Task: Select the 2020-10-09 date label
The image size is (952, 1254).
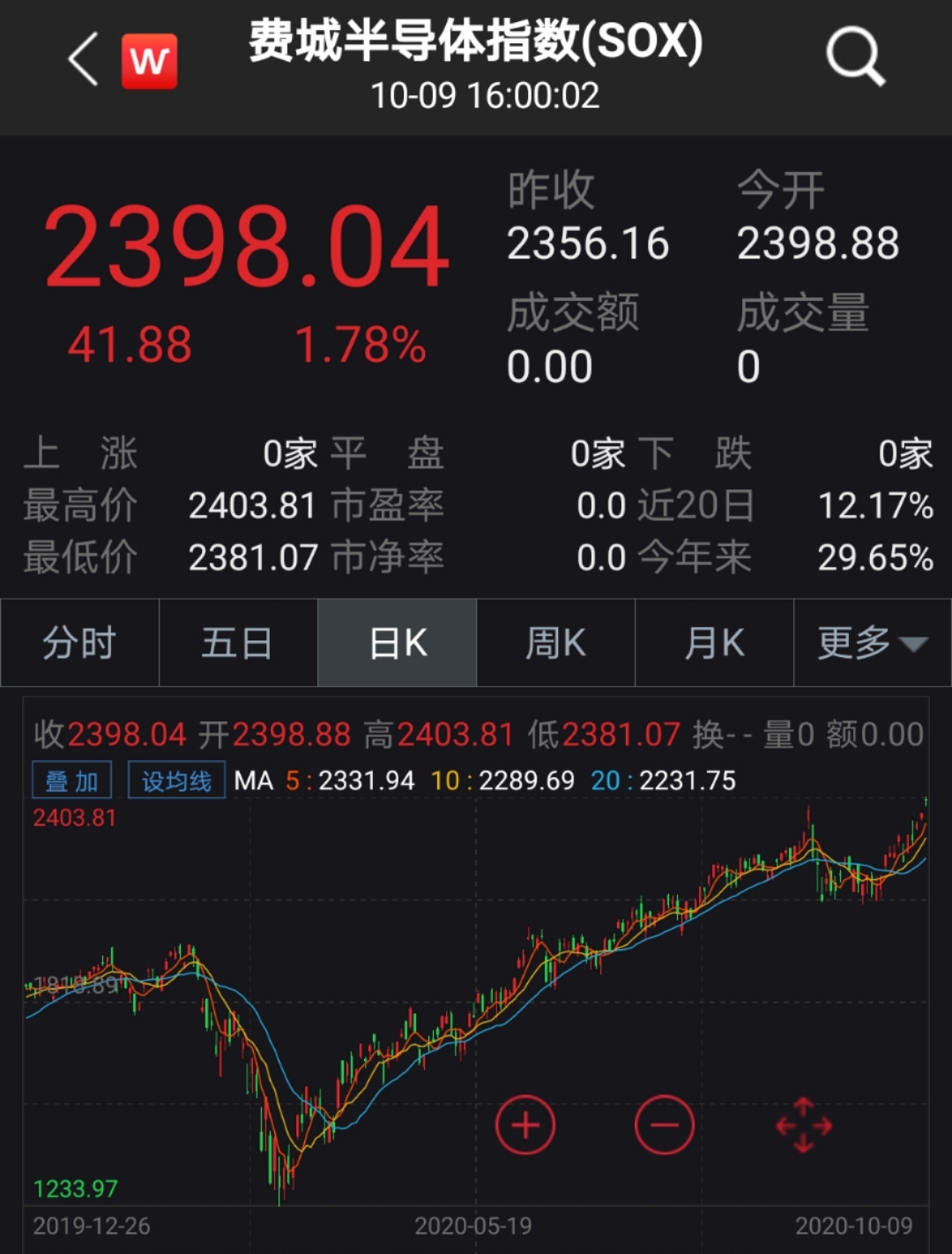Action: pos(856,1224)
